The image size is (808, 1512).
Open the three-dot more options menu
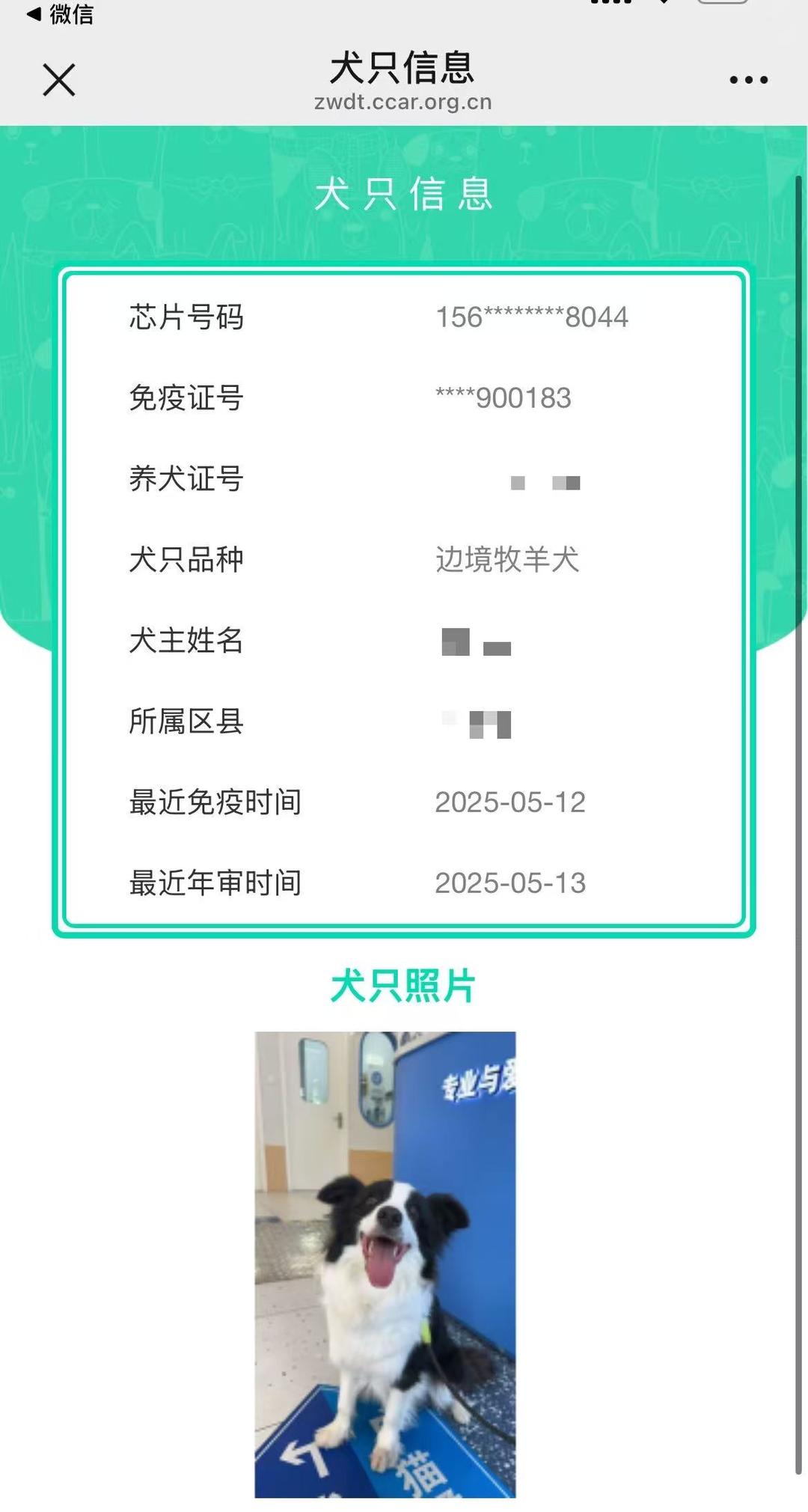coord(748,80)
